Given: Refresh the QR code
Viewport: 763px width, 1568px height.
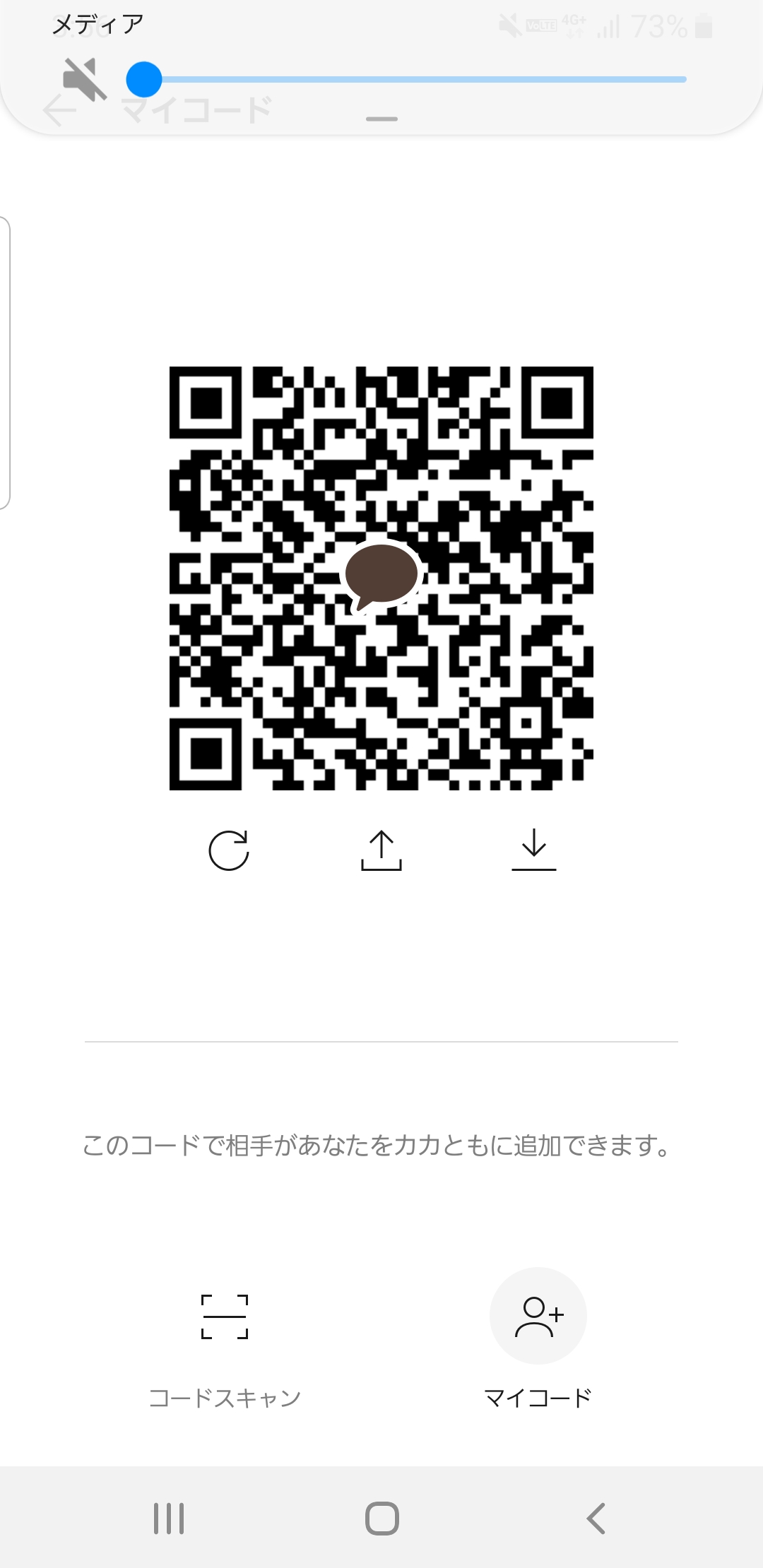Looking at the screenshot, I should [x=229, y=850].
